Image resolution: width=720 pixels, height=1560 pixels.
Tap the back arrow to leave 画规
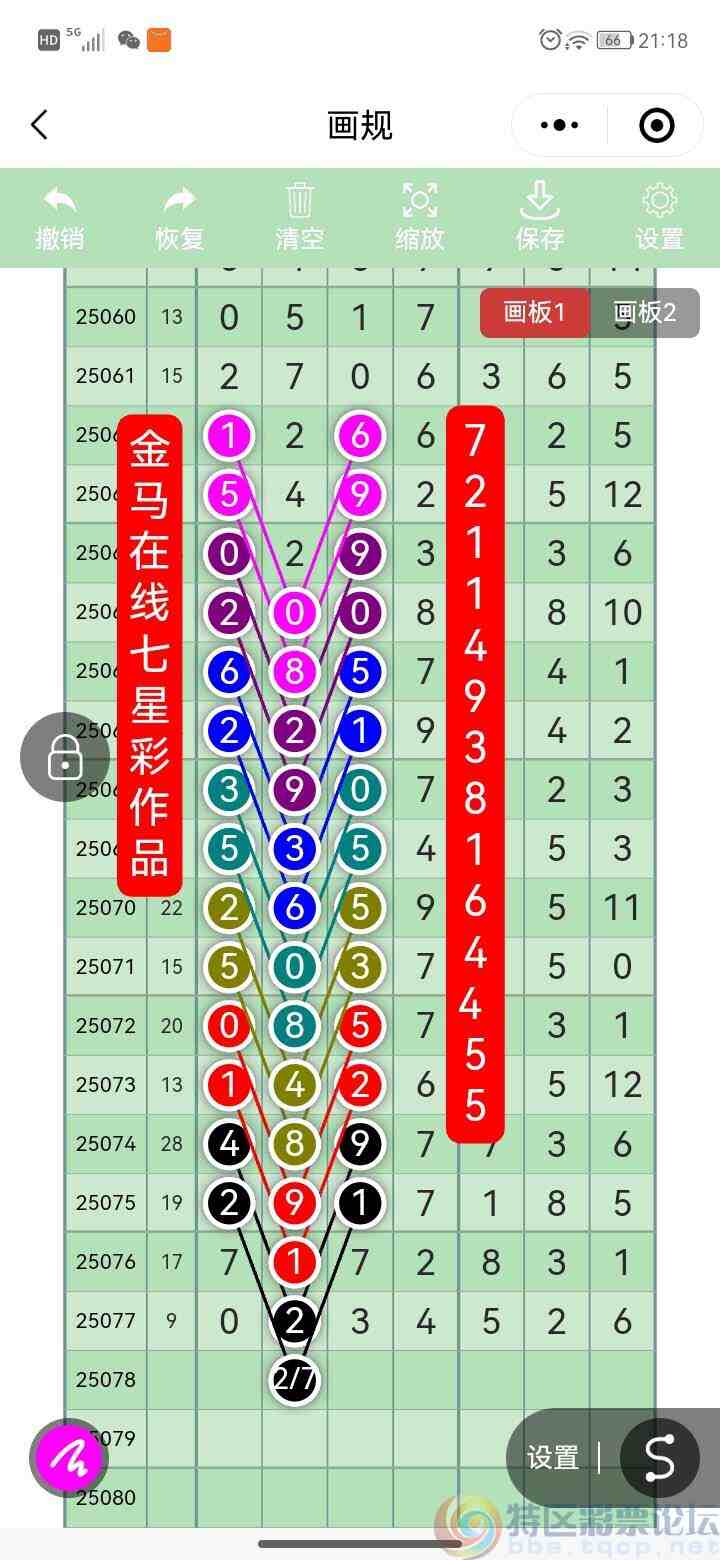coord(38,125)
